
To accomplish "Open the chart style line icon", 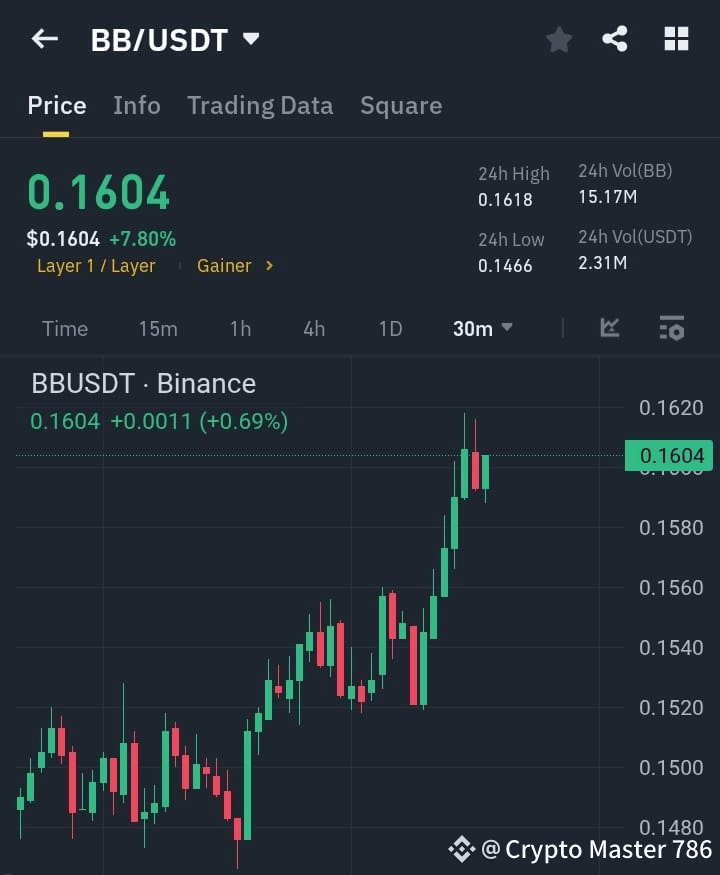I will pos(609,328).
